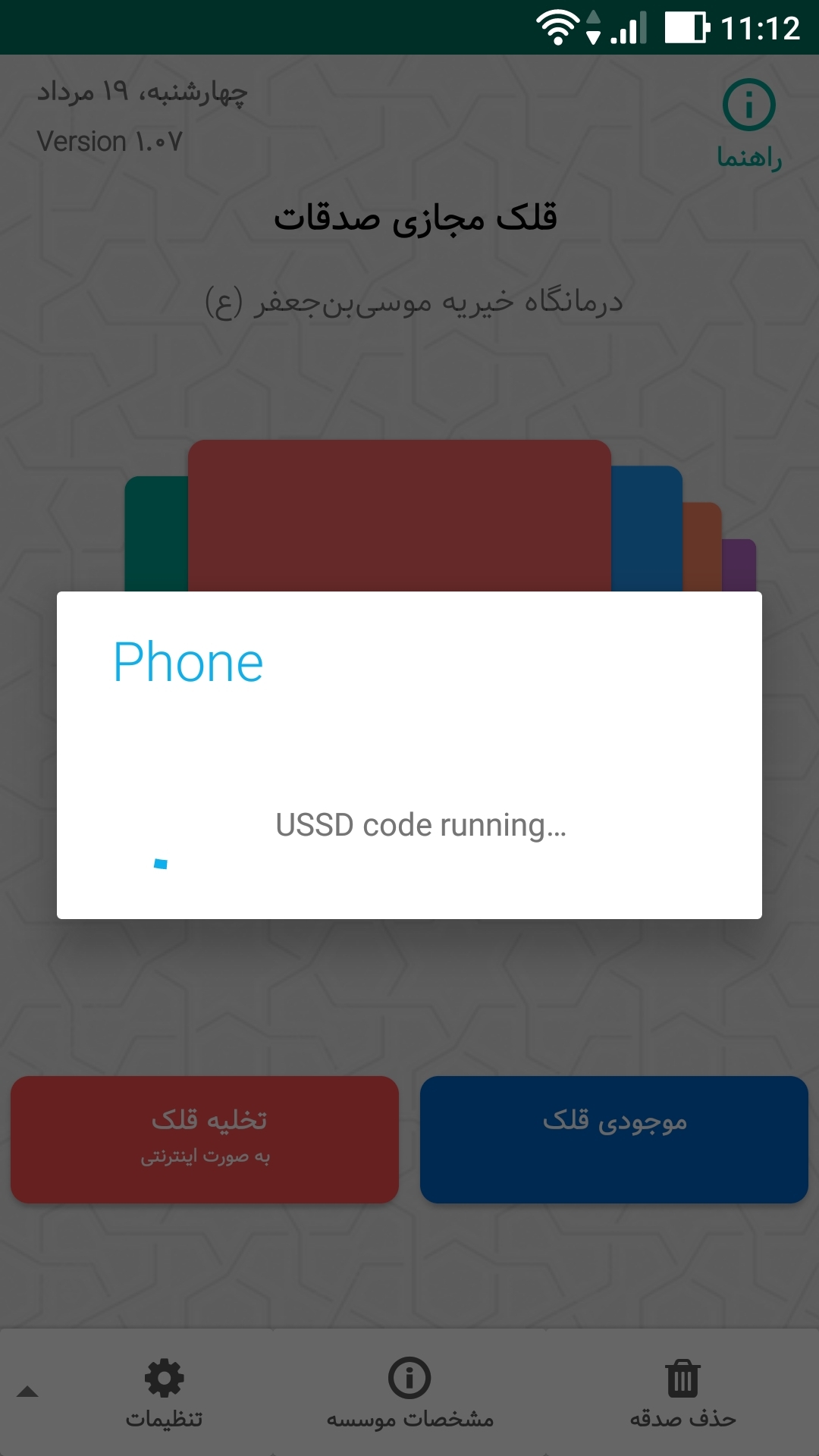Image resolution: width=819 pixels, height=1456 pixels.
Task: Tap the تخلیه قلک button
Action: 205,1139
